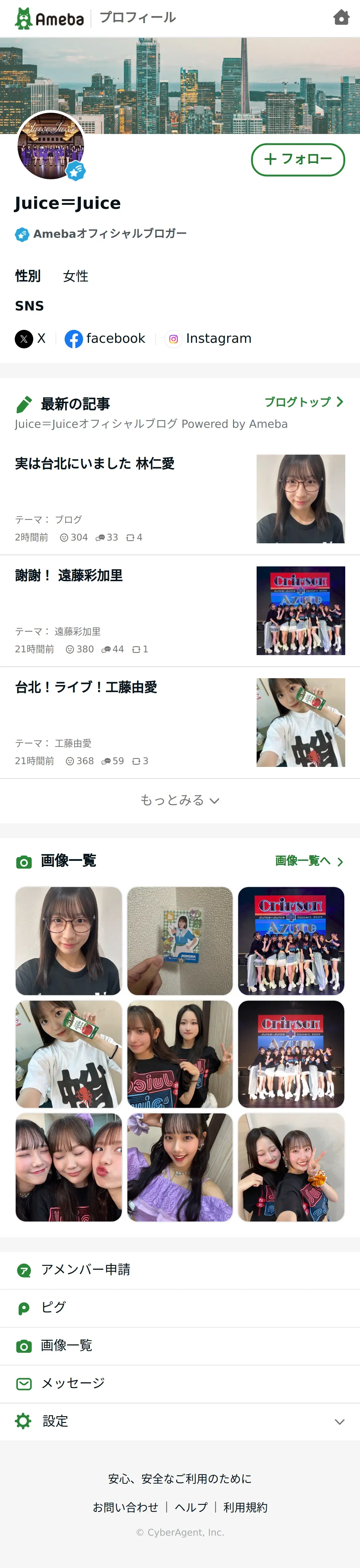Open the ピグ row
360x1568 pixels.
click(x=54, y=1307)
